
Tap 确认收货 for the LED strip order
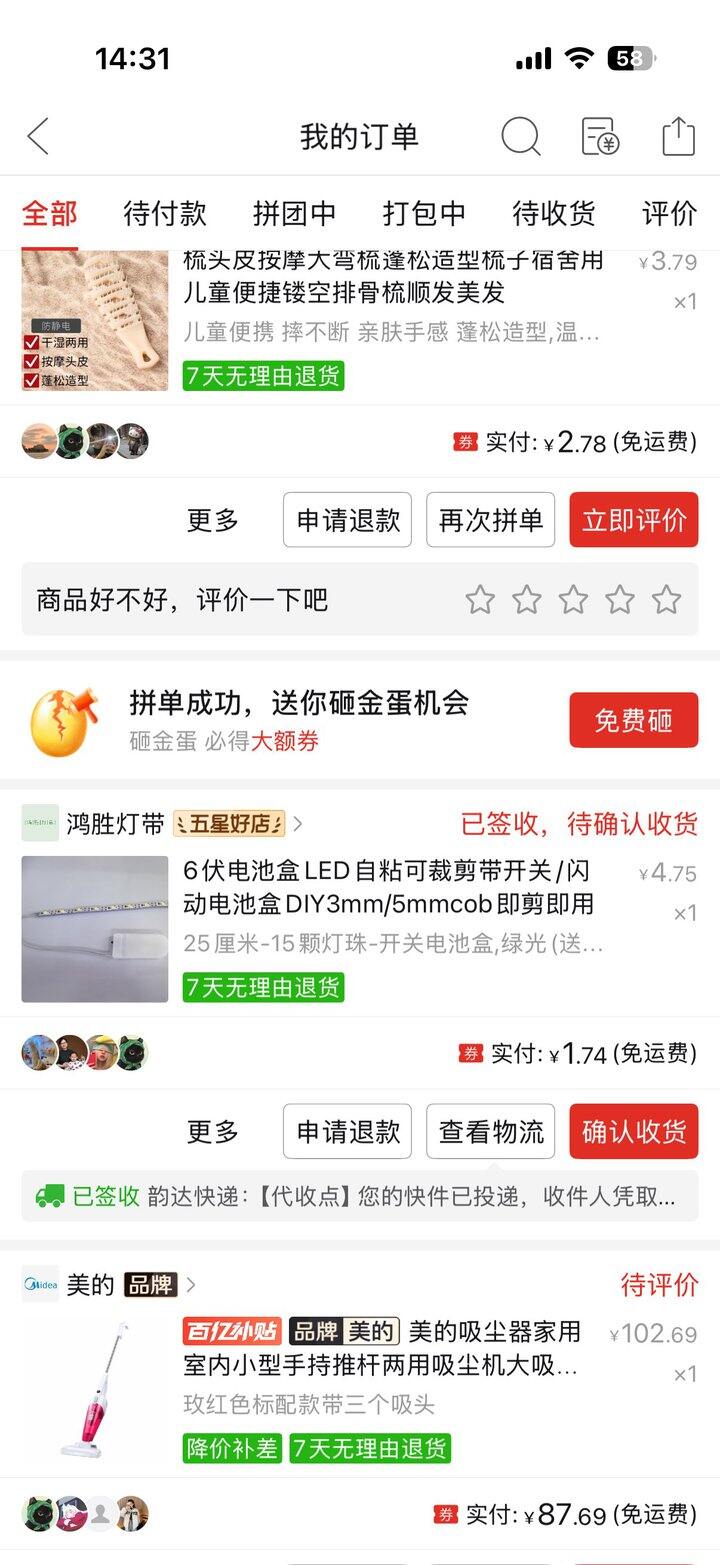(634, 1132)
